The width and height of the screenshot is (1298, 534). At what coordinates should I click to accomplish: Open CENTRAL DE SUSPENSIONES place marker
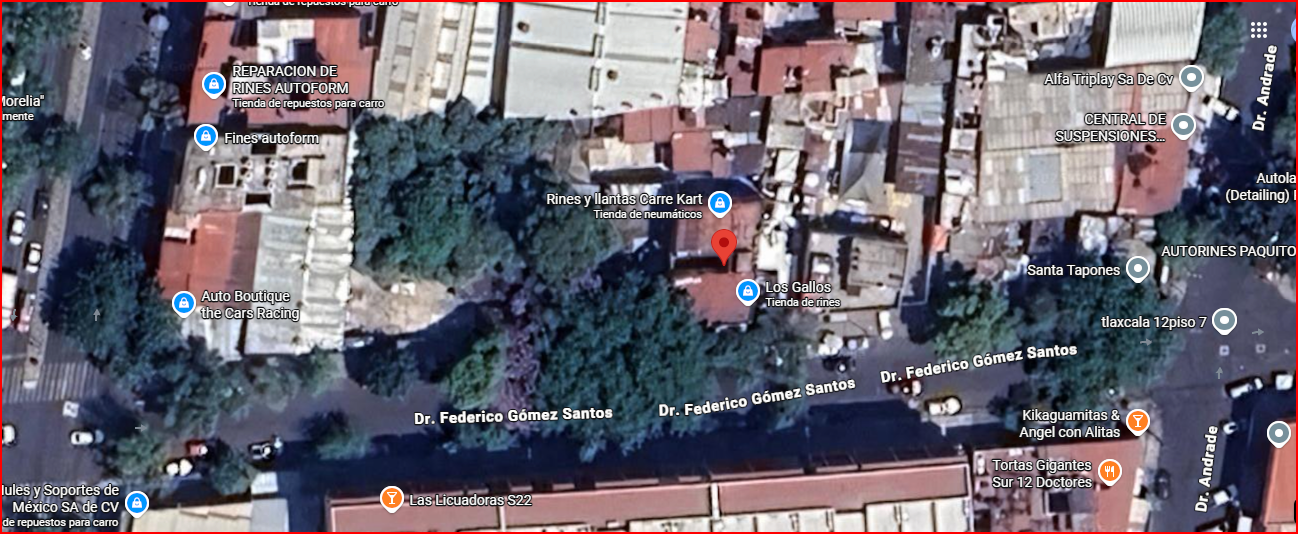pyautogui.click(x=1183, y=126)
